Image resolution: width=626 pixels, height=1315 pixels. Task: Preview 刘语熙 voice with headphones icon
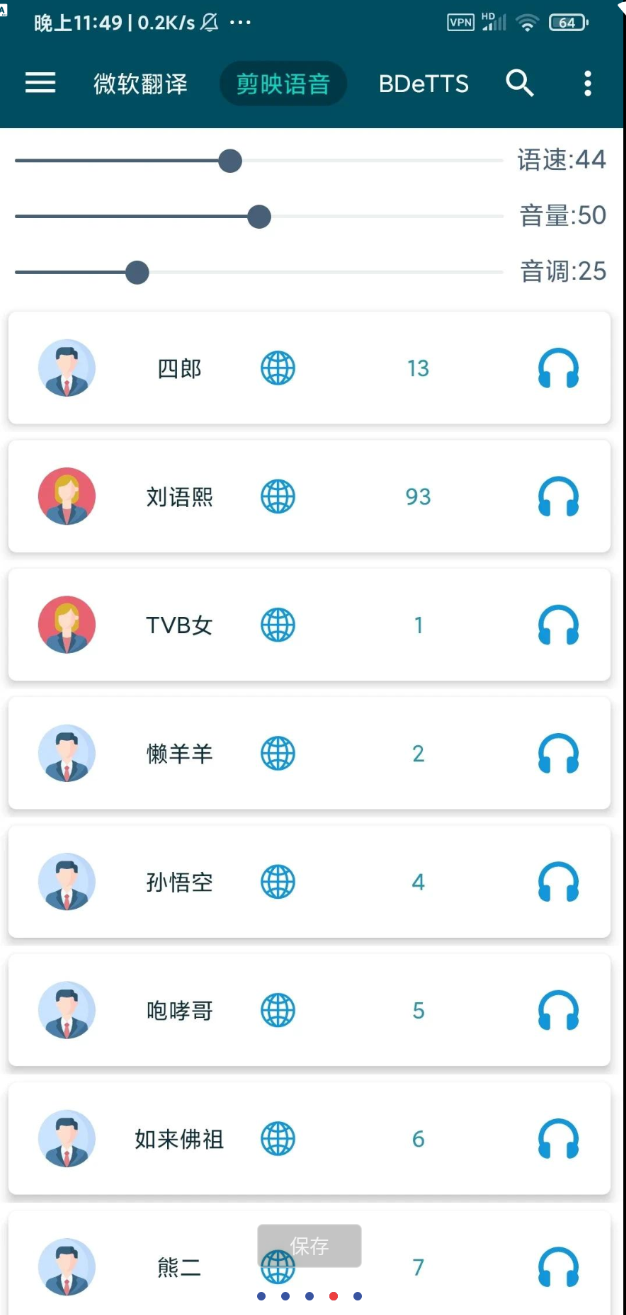pos(558,497)
